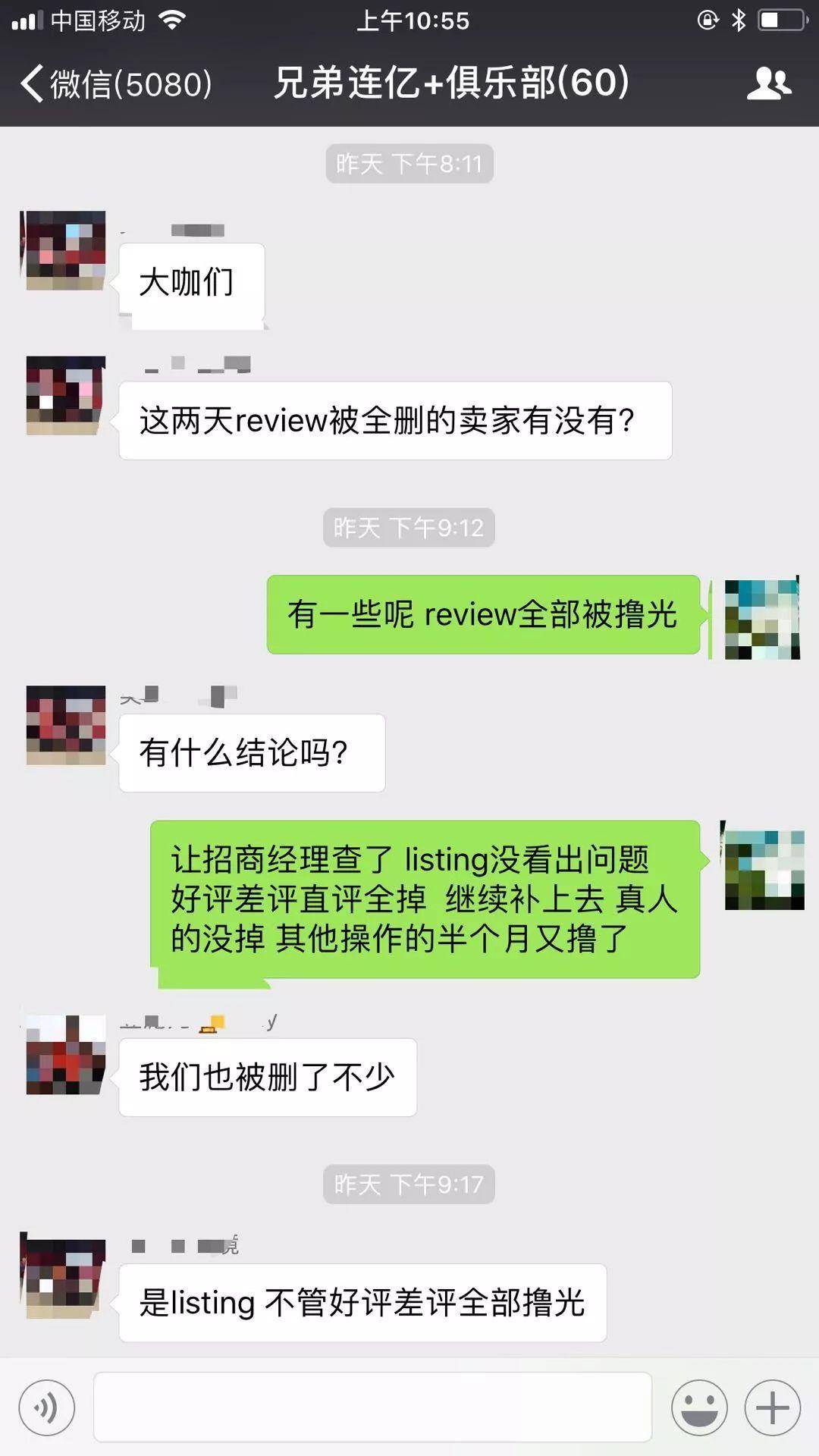Image resolution: width=819 pixels, height=1456 pixels.
Task: Tap the message text input field
Action: (372, 1407)
